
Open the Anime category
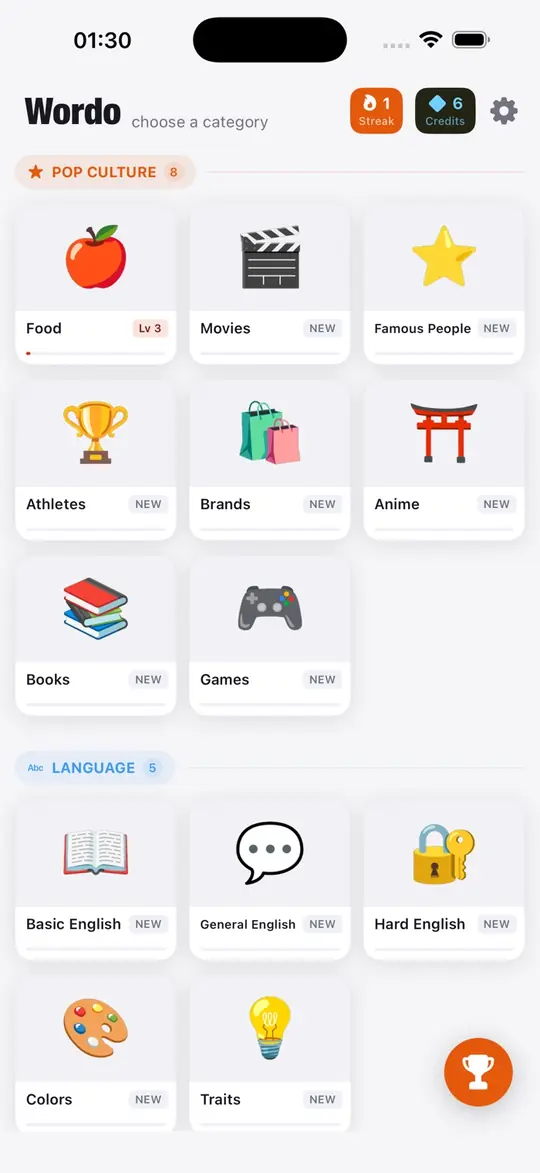[444, 461]
